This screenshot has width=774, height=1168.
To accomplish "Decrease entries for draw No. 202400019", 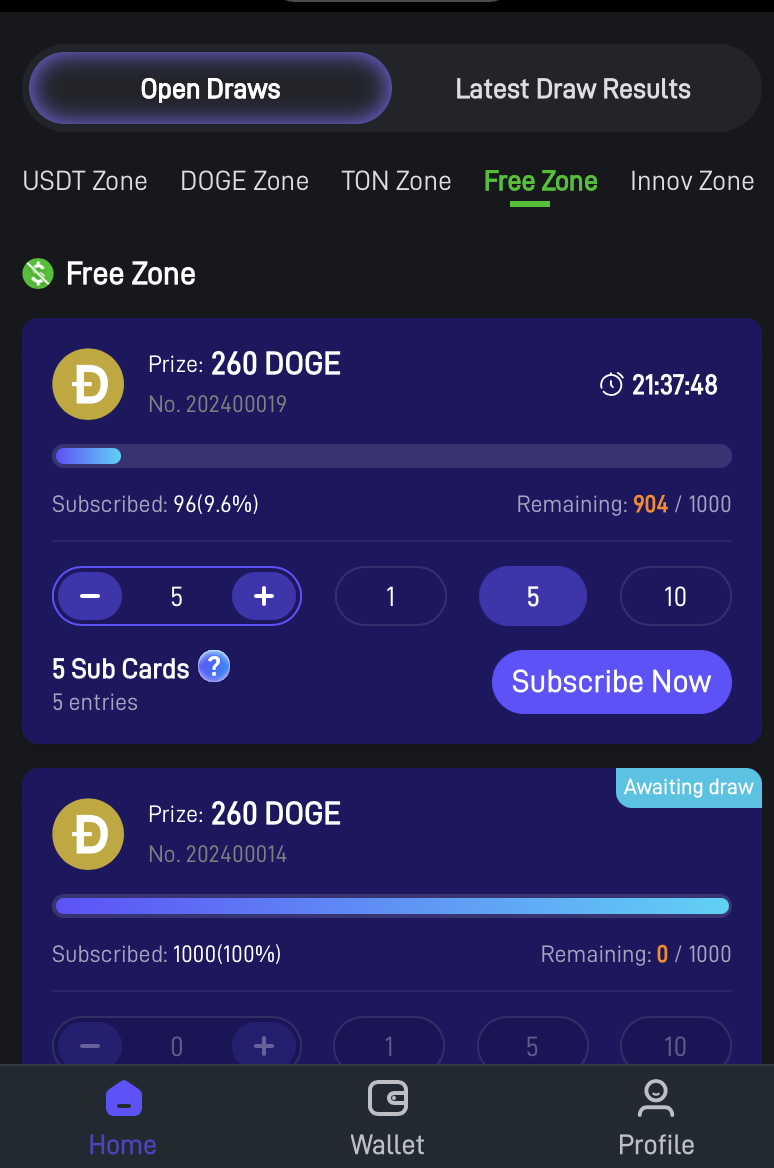I will 90,597.
